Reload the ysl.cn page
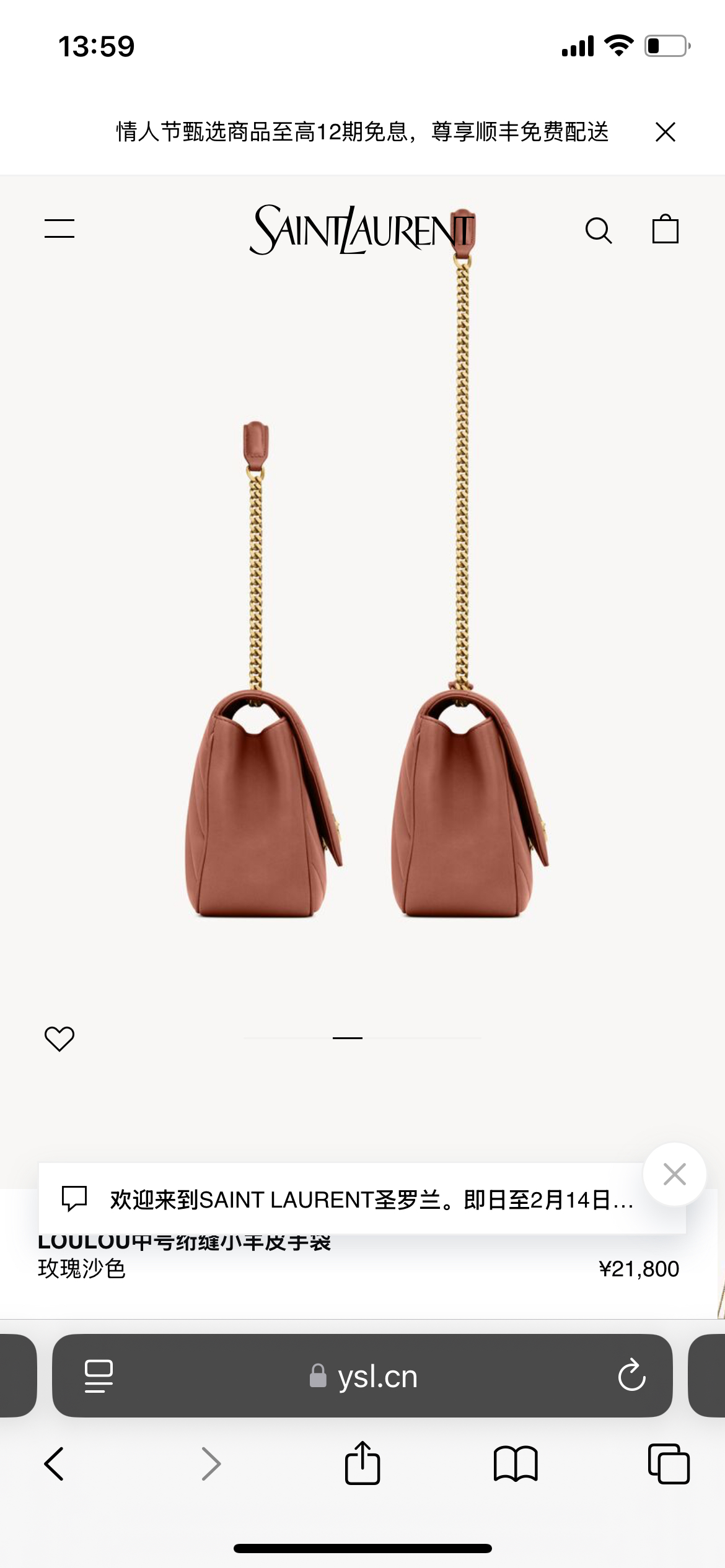The width and height of the screenshot is (725, 1568). (631, 1376)
